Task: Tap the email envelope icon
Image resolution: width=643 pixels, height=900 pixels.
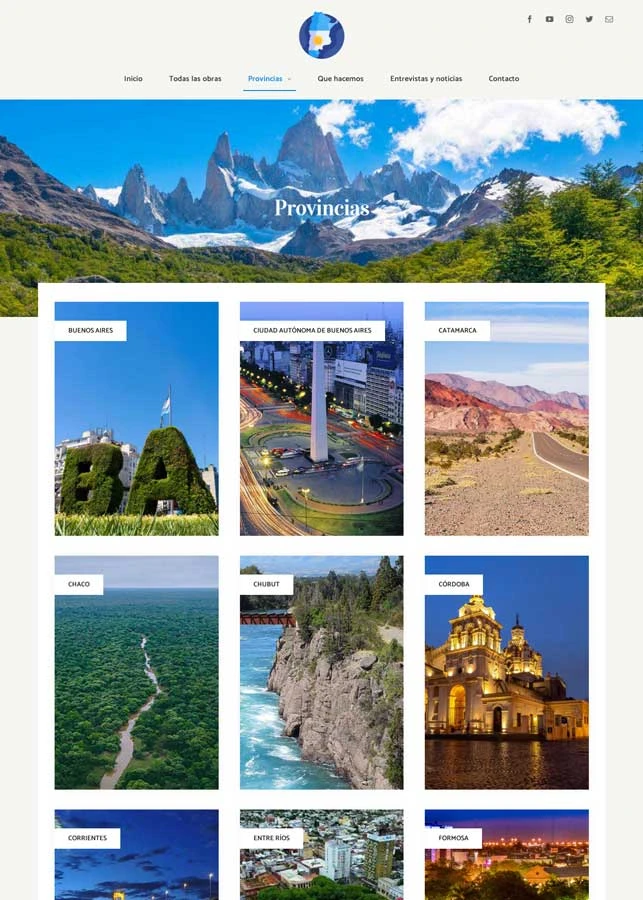Action: click(x=609, y=19)
